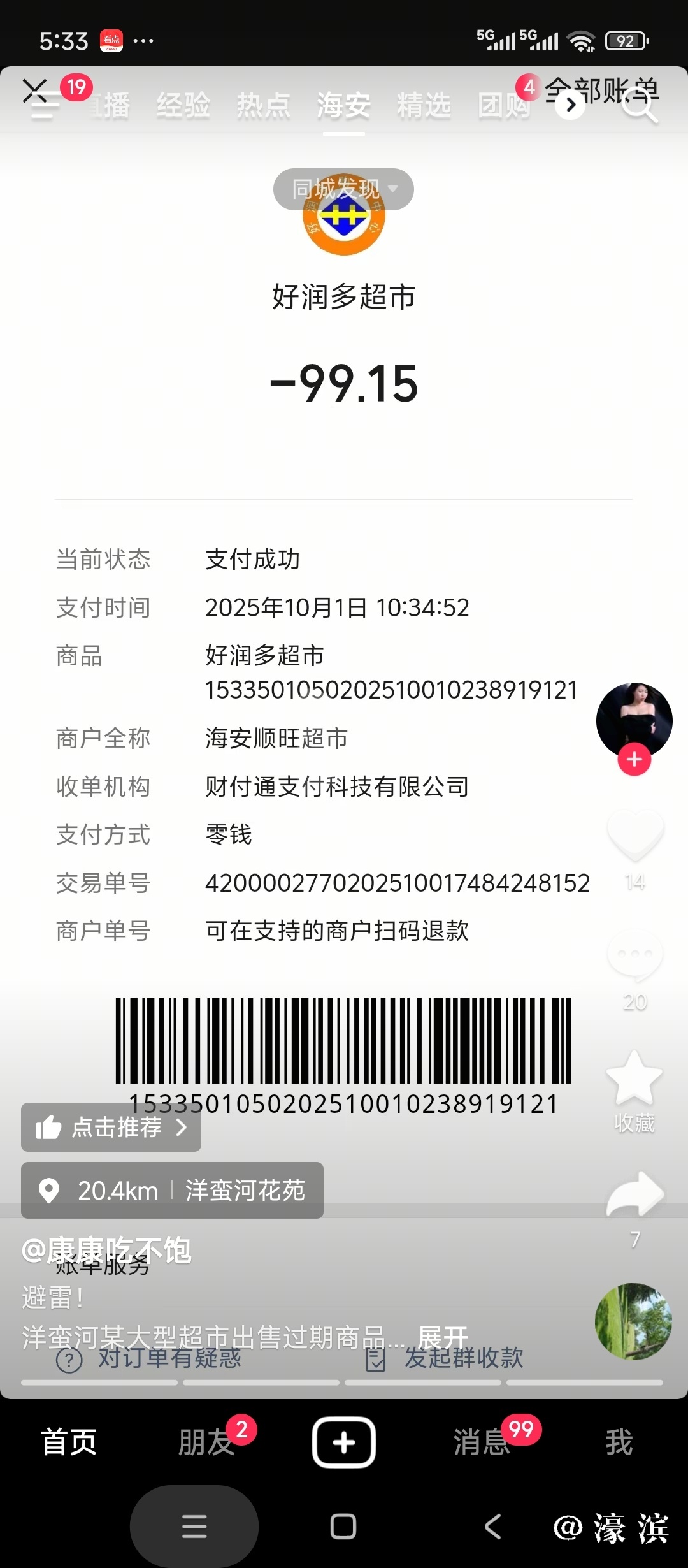The width and height of the screenshot is (688, 1568).
Task: Select the 精选 tab
Action: (x=424, y=105)
